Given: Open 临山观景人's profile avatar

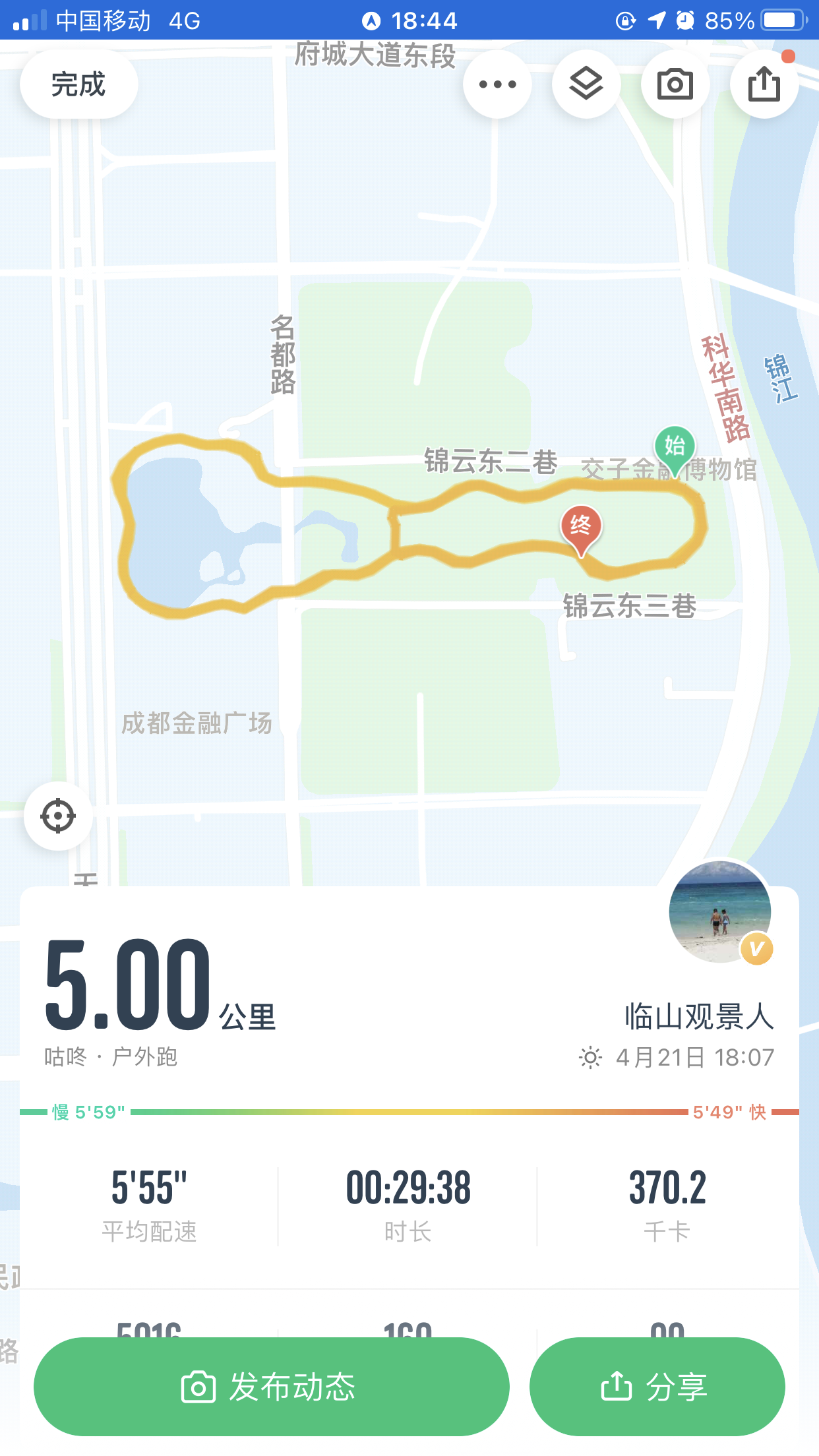Looking at the screenshot, I should (719, 912).
